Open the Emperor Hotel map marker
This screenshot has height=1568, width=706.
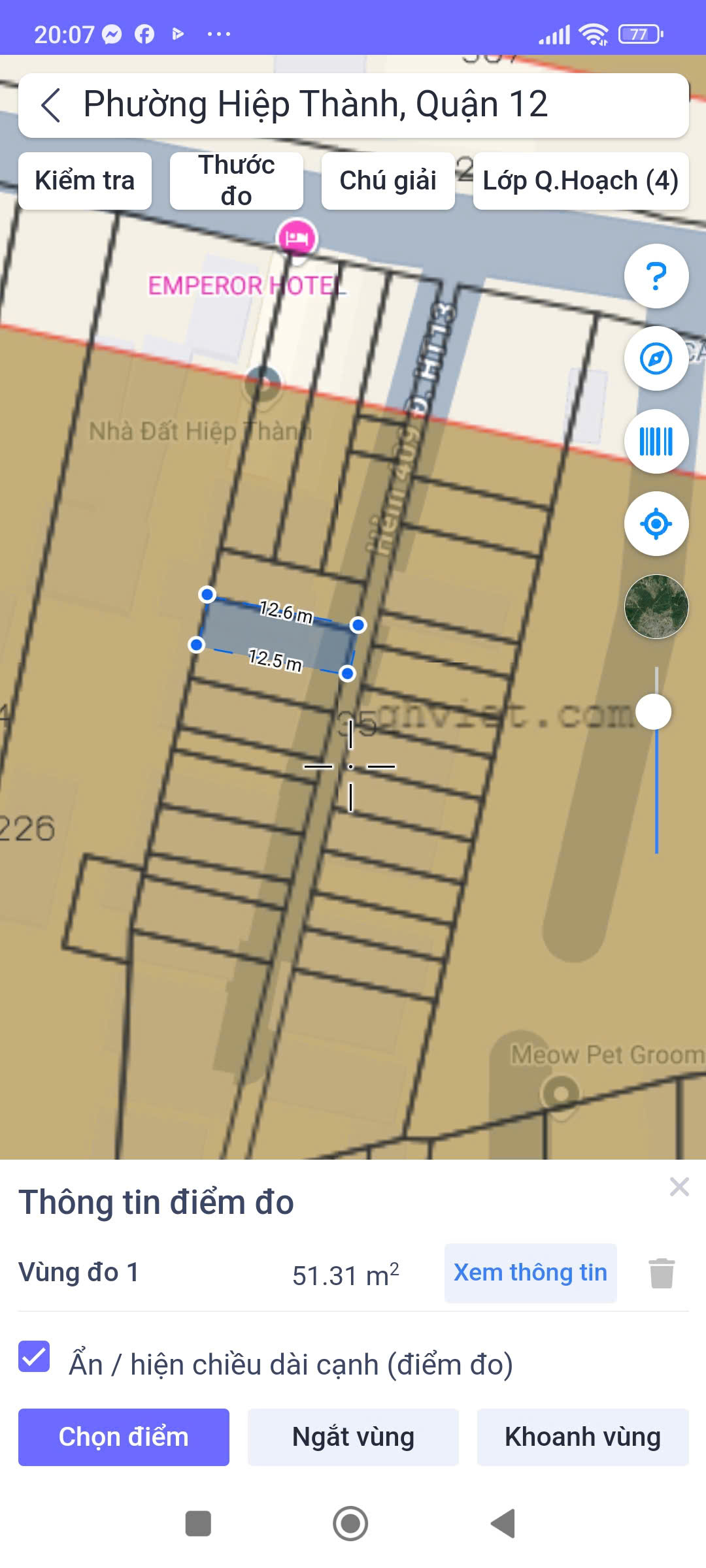tap(297, 239)
